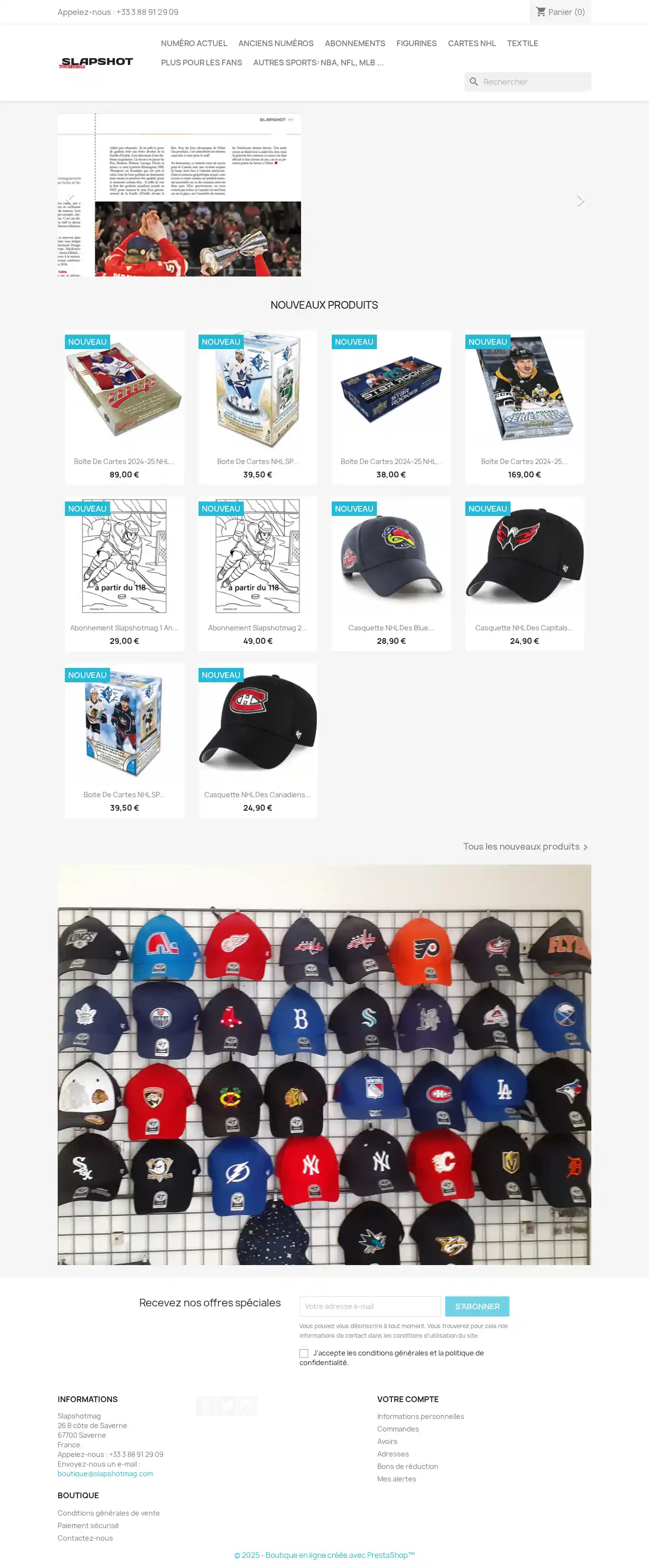Show the next carousel slide
This screenshot has height=1568, width=649.
[580, 201]
